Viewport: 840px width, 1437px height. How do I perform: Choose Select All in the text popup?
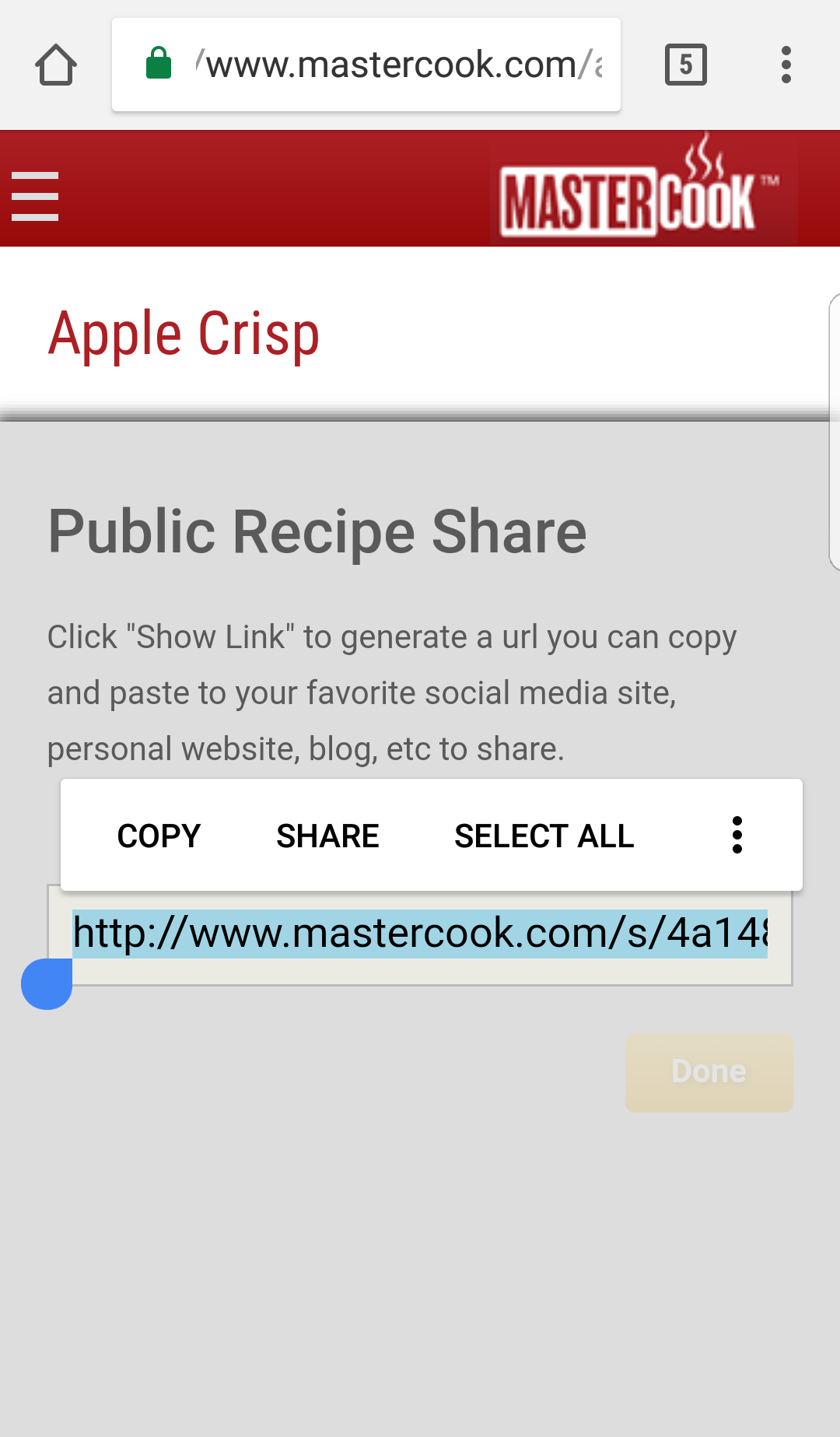(x=544, y=836)
